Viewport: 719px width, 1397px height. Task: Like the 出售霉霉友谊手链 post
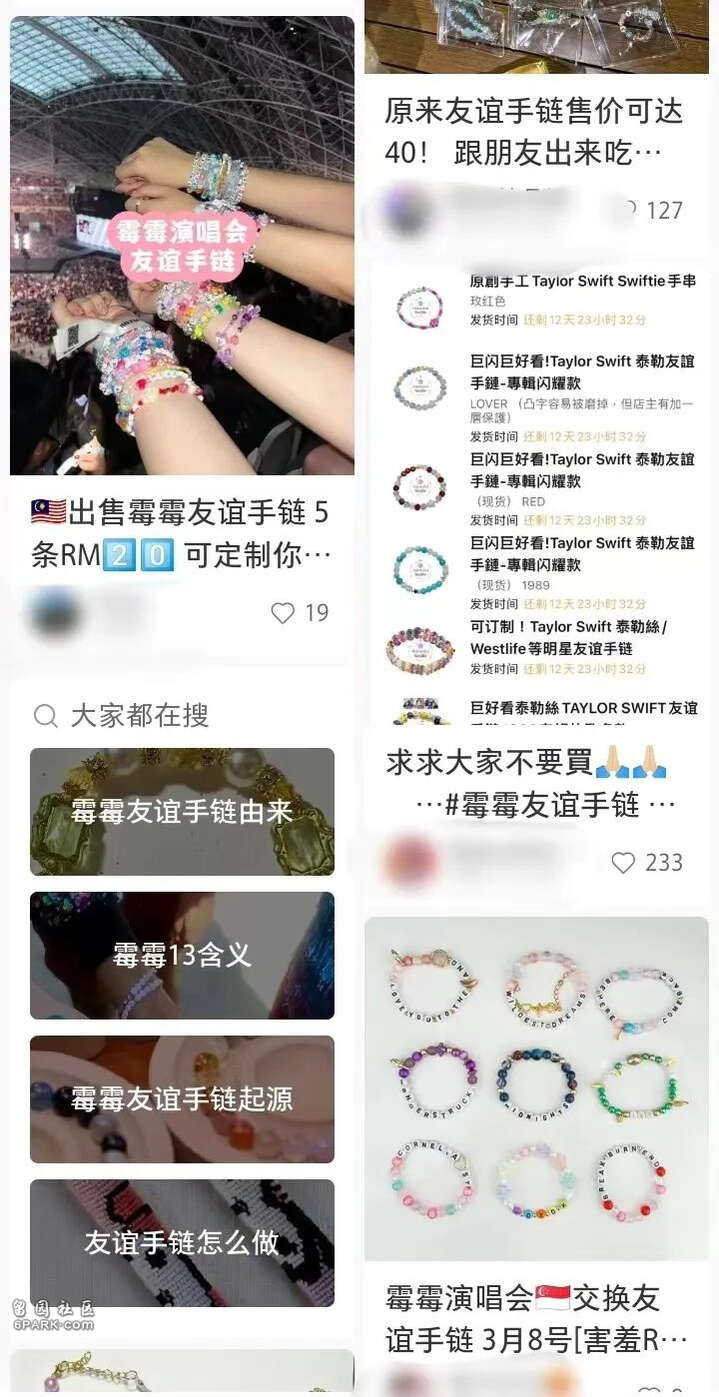point(284,613)
